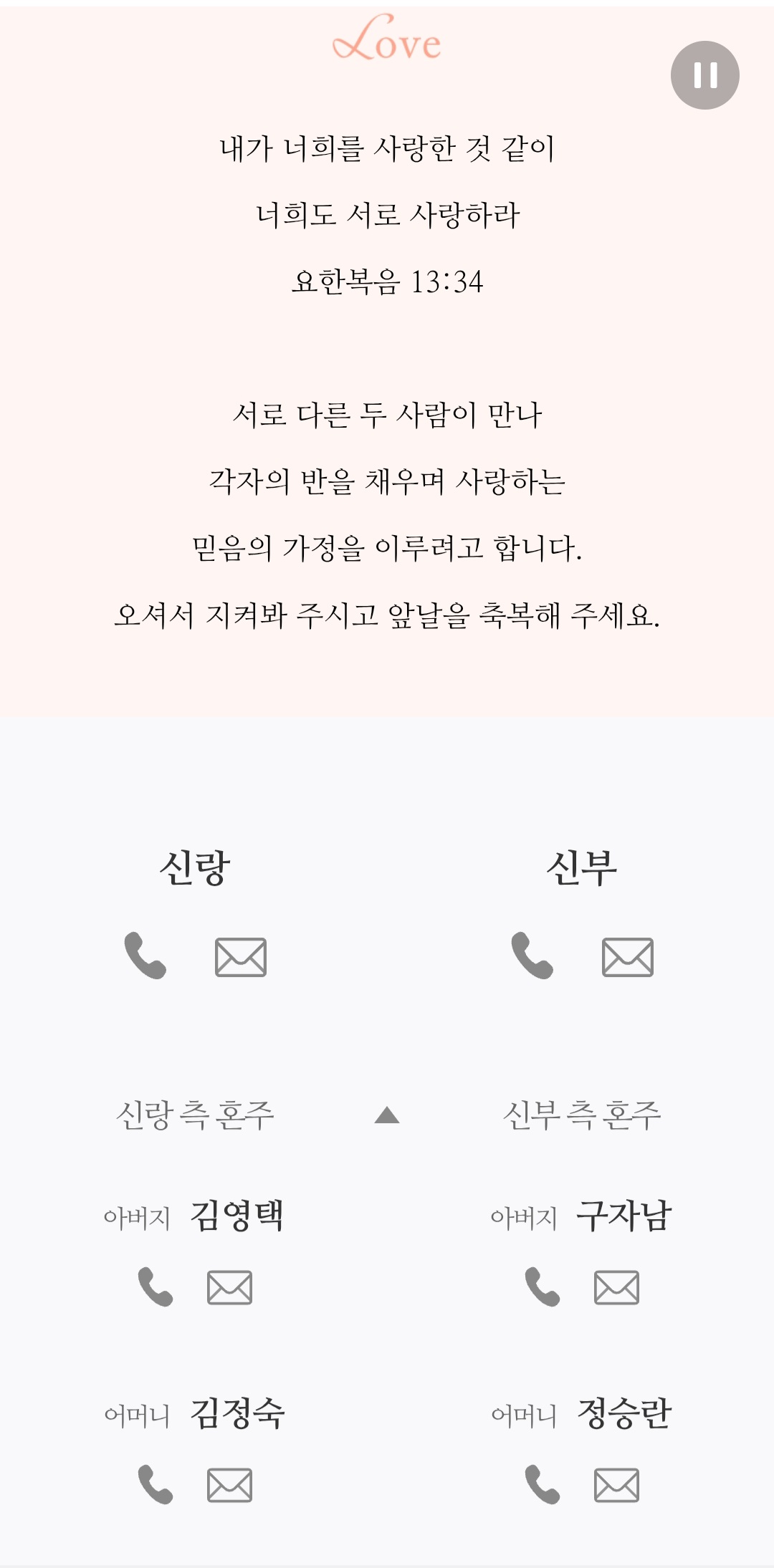The image size is (774, 1568).
Task: Send a message to the groom (신랑)
Action: (x=241, y=957)
